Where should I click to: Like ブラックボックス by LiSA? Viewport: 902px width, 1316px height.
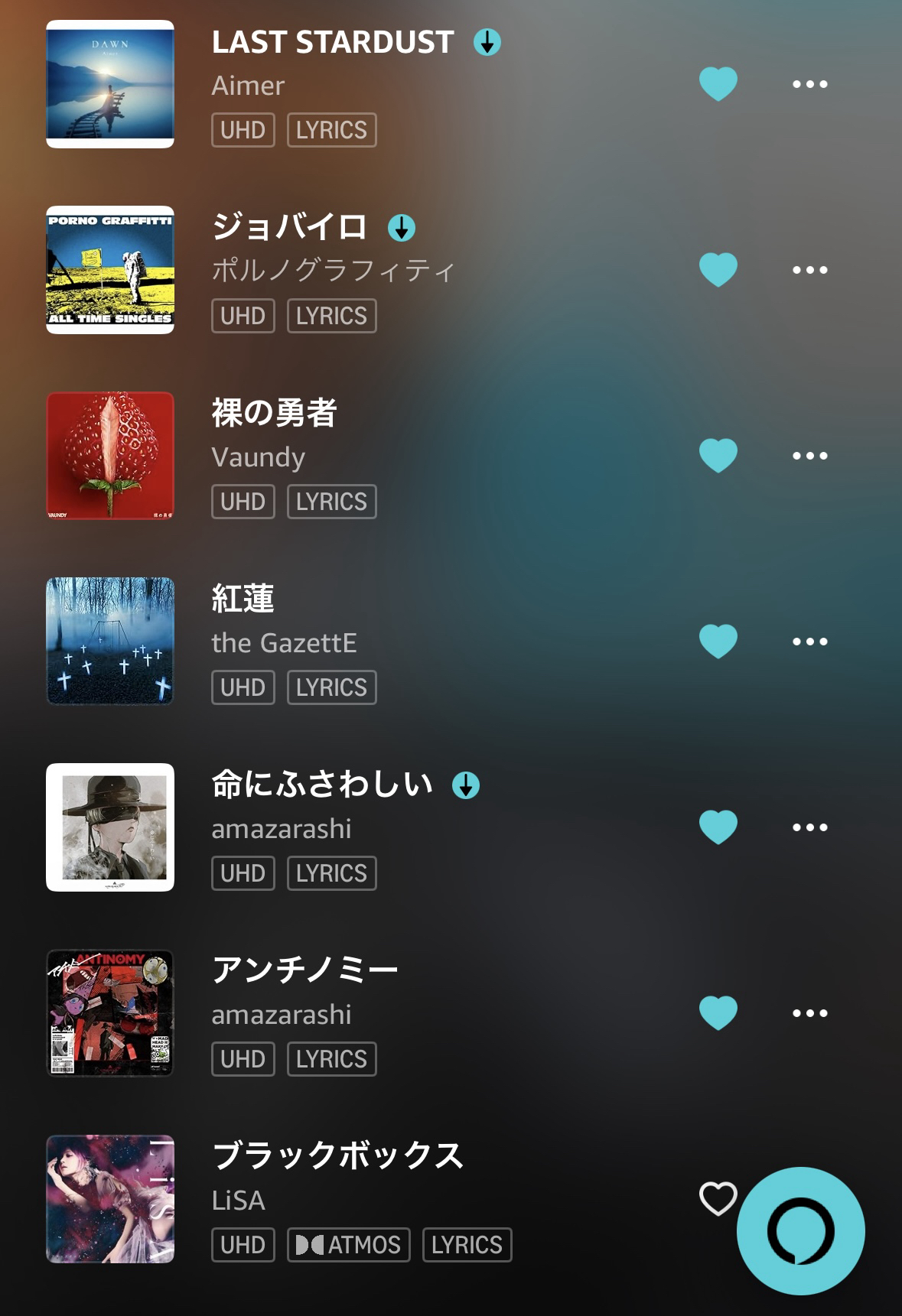[718, 1198]
